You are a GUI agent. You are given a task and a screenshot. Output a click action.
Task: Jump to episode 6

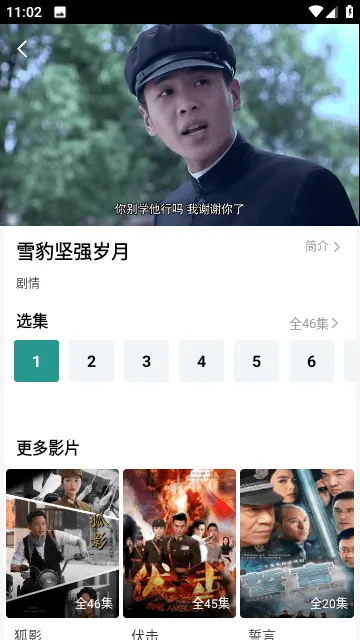[311, 361]
